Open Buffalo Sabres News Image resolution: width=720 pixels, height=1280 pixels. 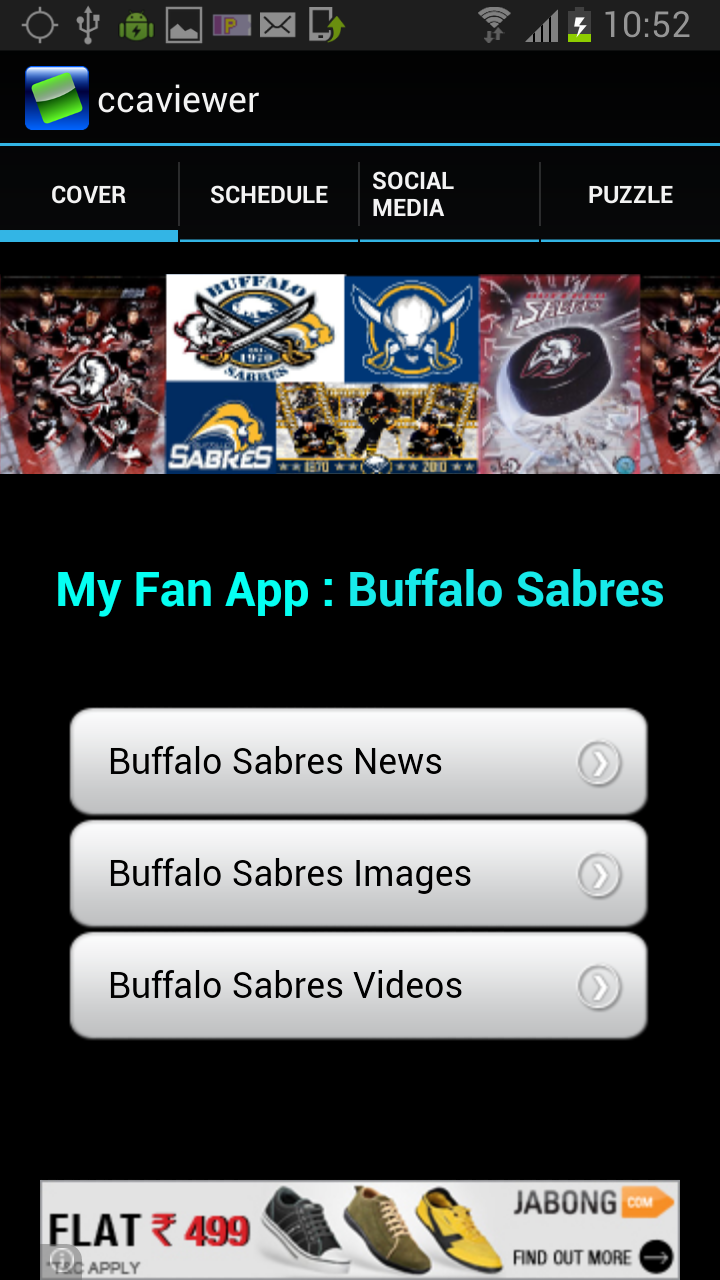[275, 762]
